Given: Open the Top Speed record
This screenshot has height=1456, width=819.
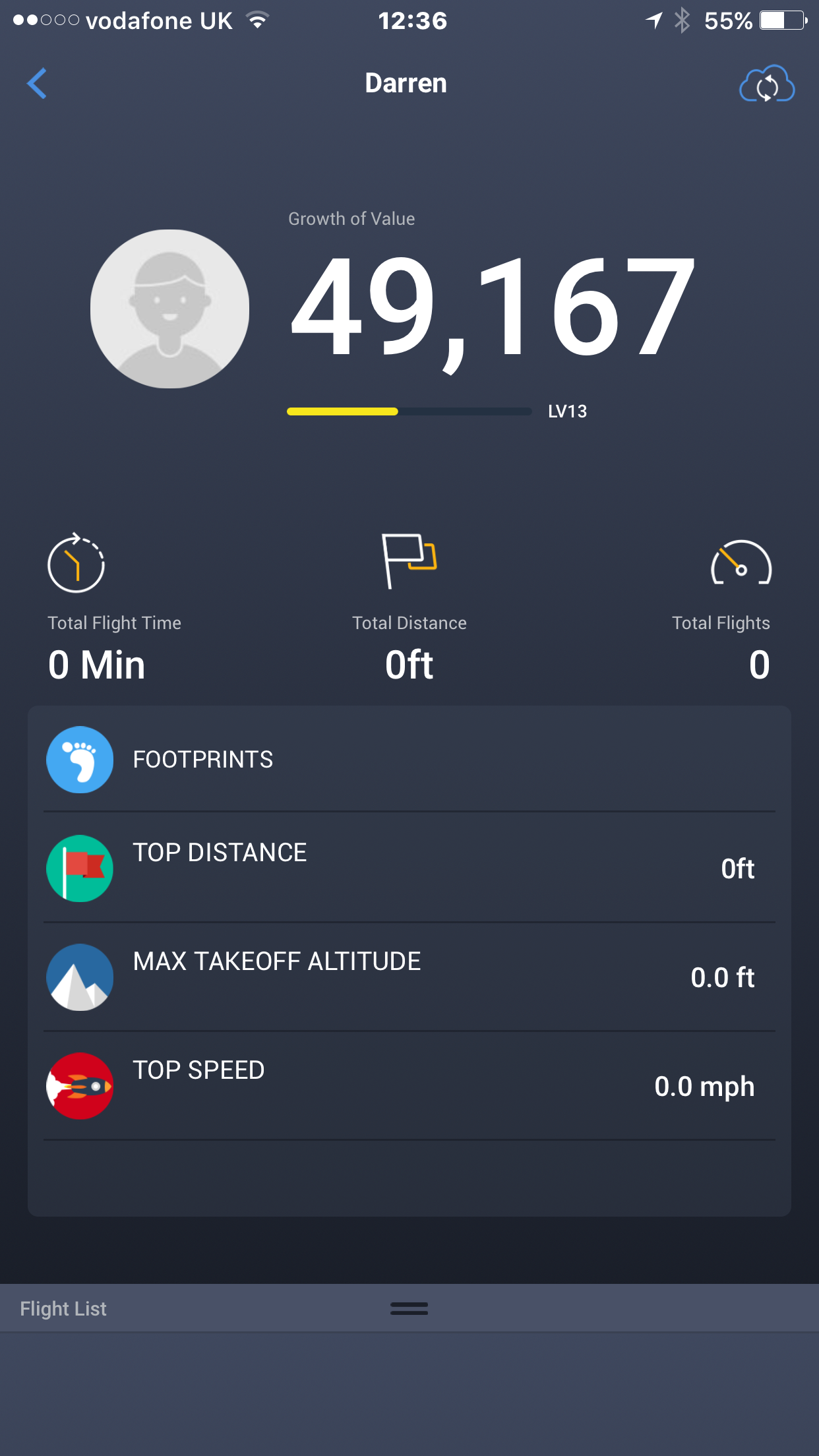Looking at the screenshot, I should 409,1085.
